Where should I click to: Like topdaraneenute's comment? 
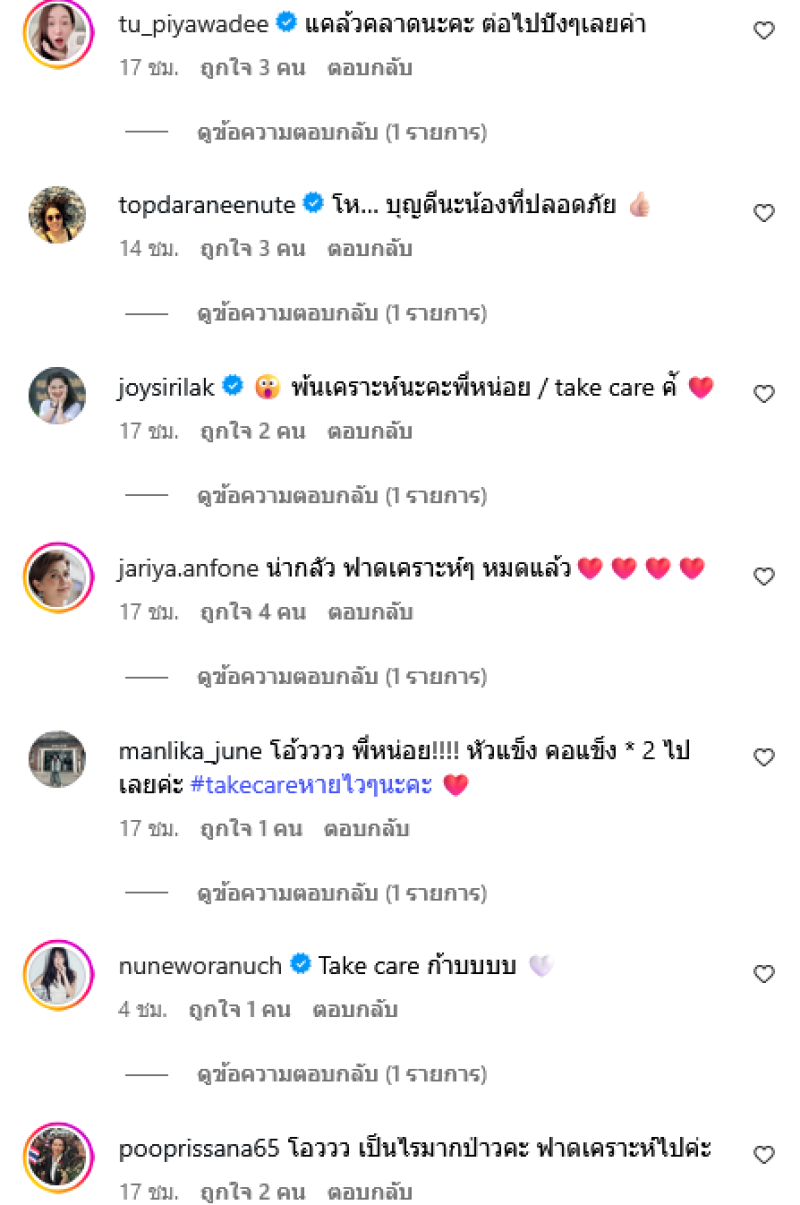[764, 212]
